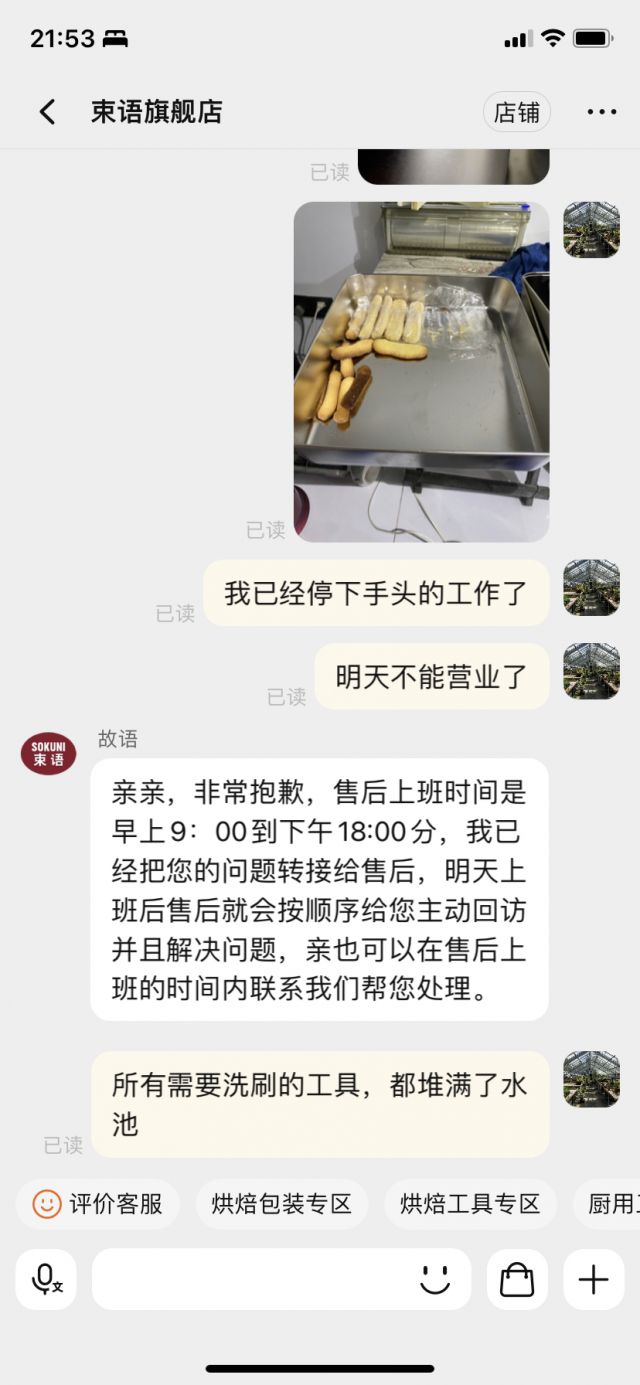The width and height of the screenshot is (640, 1385).
Task: Open the 店铺 store page
Action: click(x=517, y=112)
